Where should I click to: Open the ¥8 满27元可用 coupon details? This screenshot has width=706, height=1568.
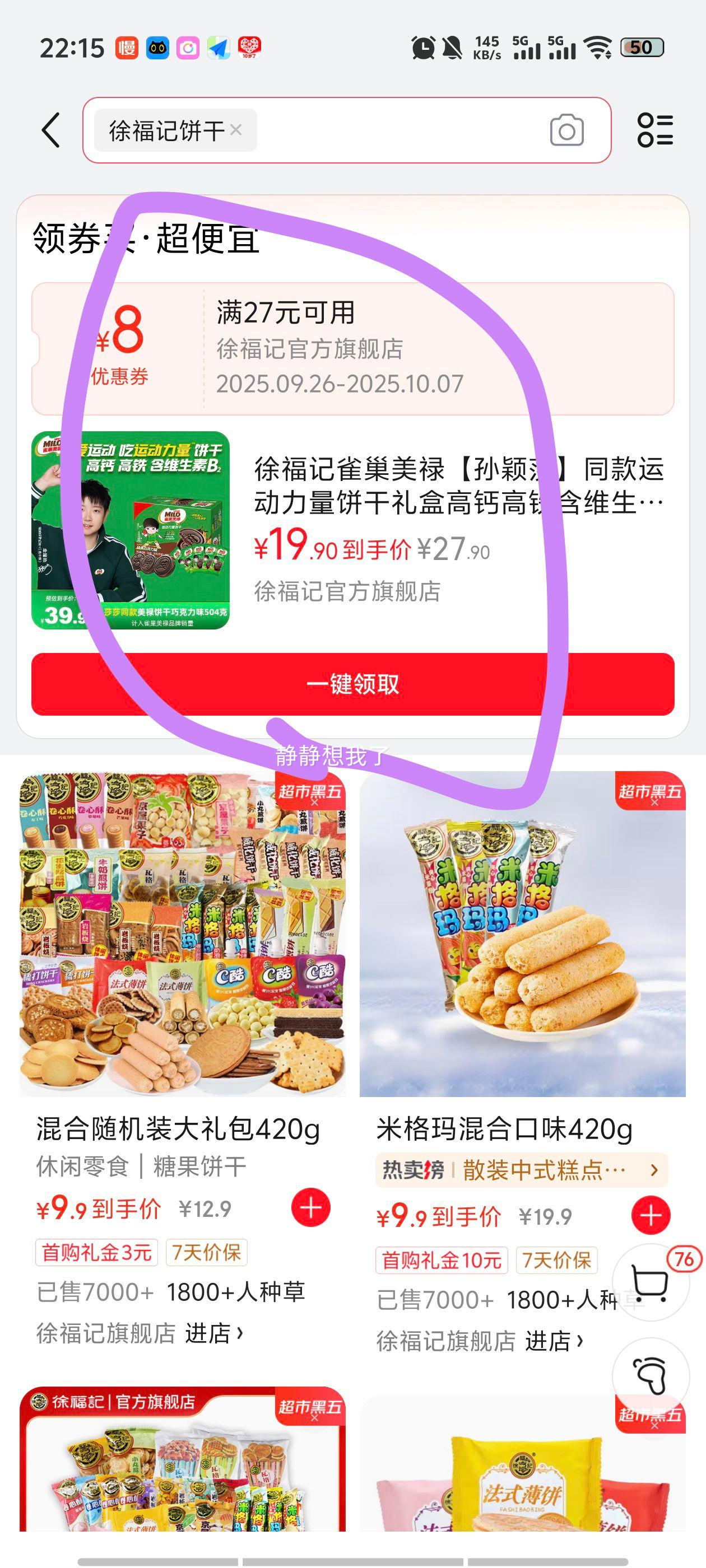pos(354,347)
